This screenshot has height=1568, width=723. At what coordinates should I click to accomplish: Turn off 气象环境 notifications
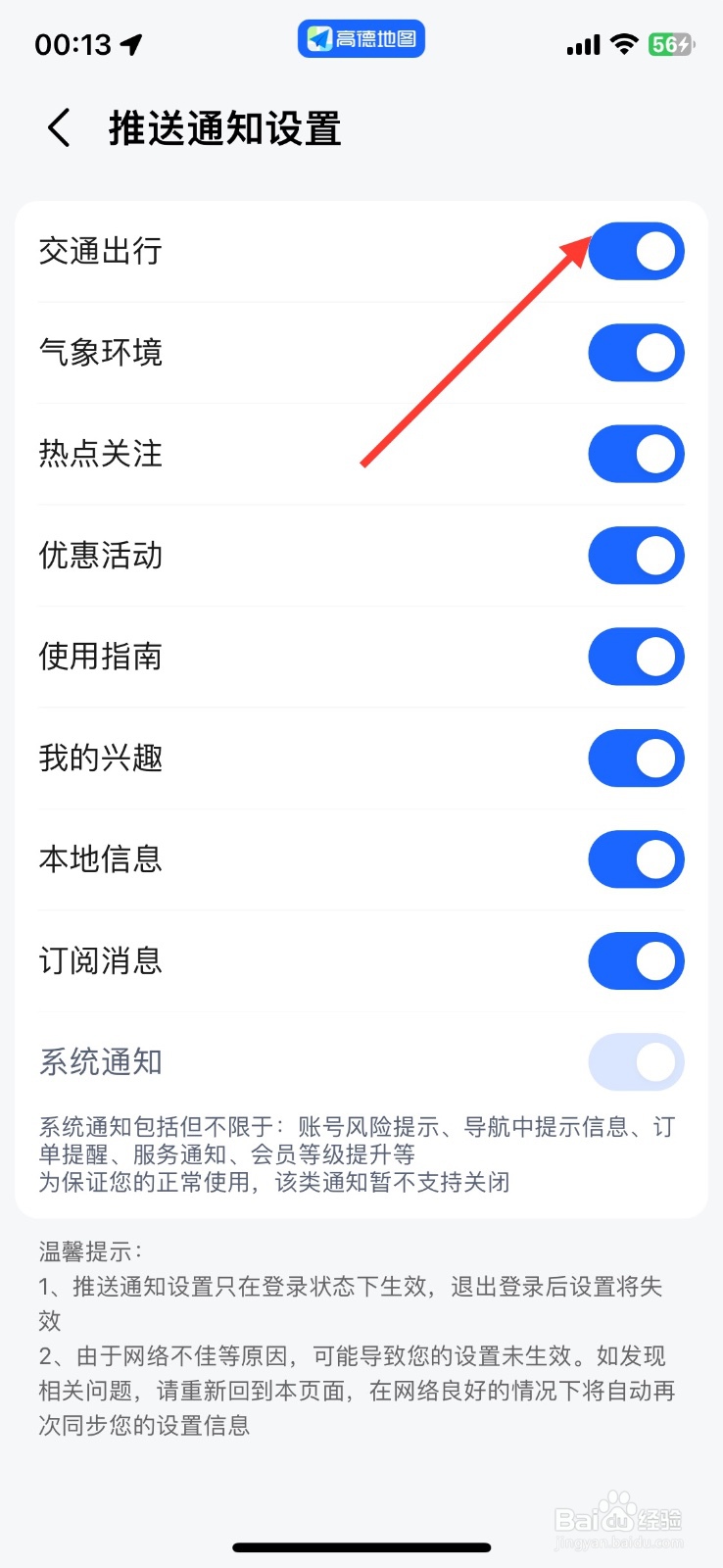[x=636, y=353]
